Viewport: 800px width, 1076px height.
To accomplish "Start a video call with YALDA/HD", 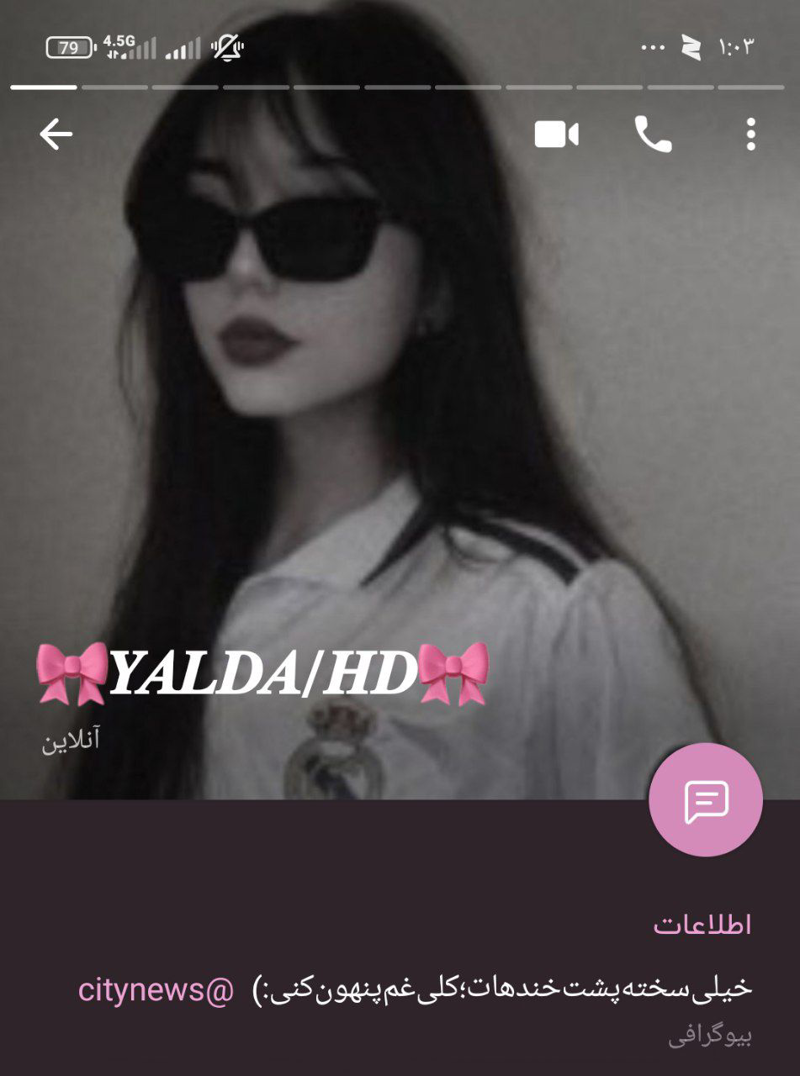I will coord(556,134).
